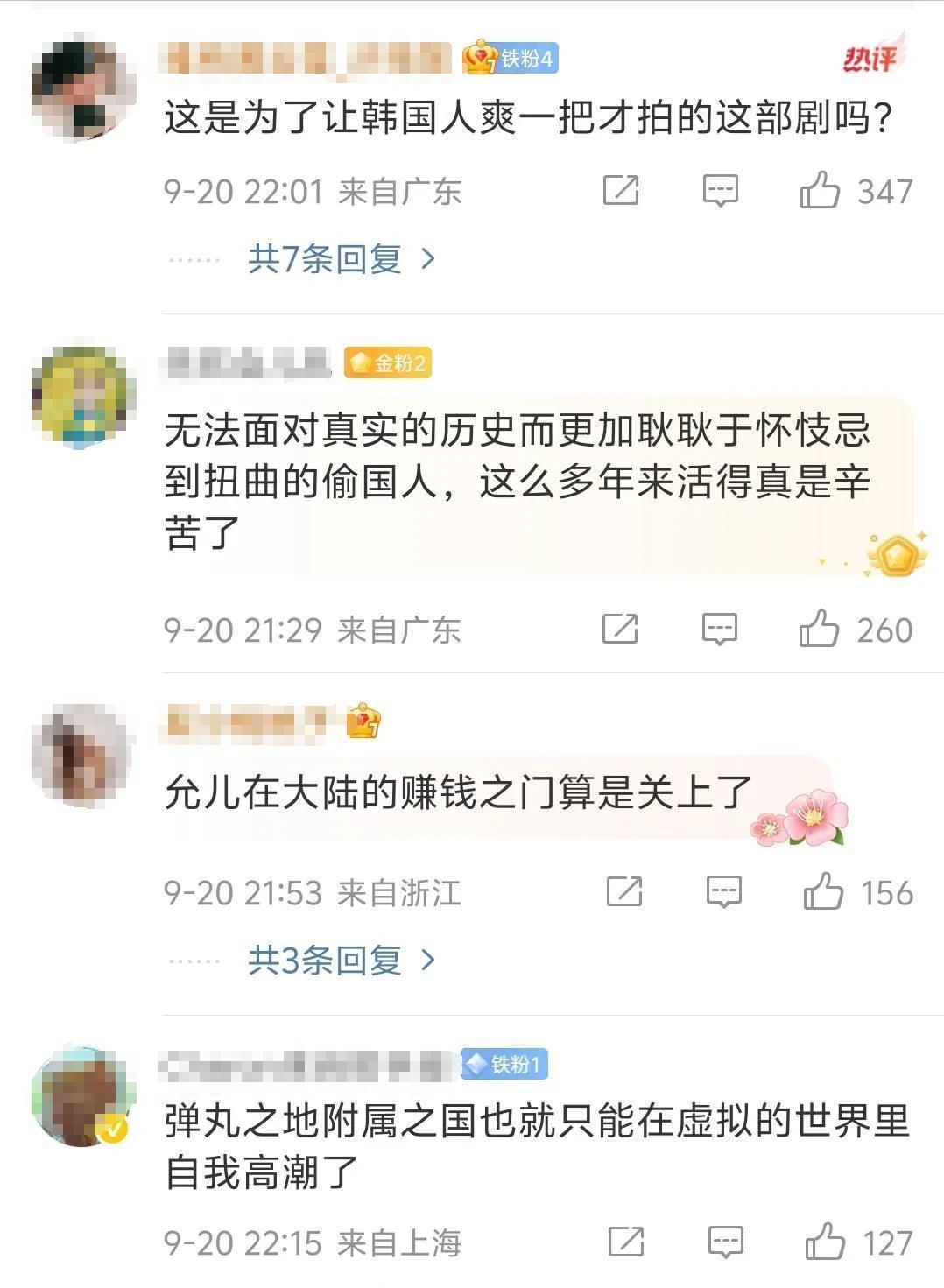This screenshot has width=944, height=1288.
Task: Like the comment with 127 likes
Action: pyautogui.click(x=824, y=1242)
